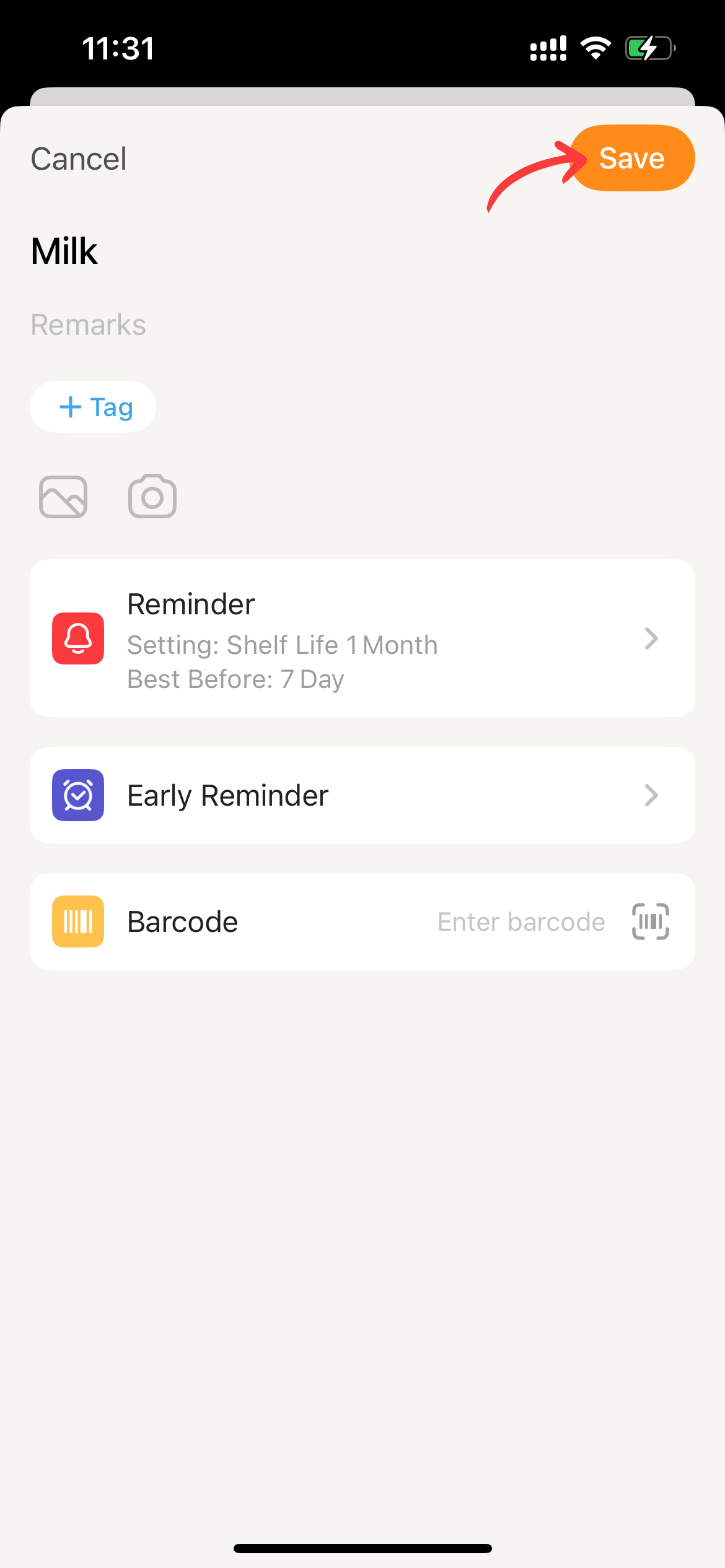Take a picture with the camera
Viewport: 725px width, 1568px height.
pyautogui.click(x=152, y=497)
